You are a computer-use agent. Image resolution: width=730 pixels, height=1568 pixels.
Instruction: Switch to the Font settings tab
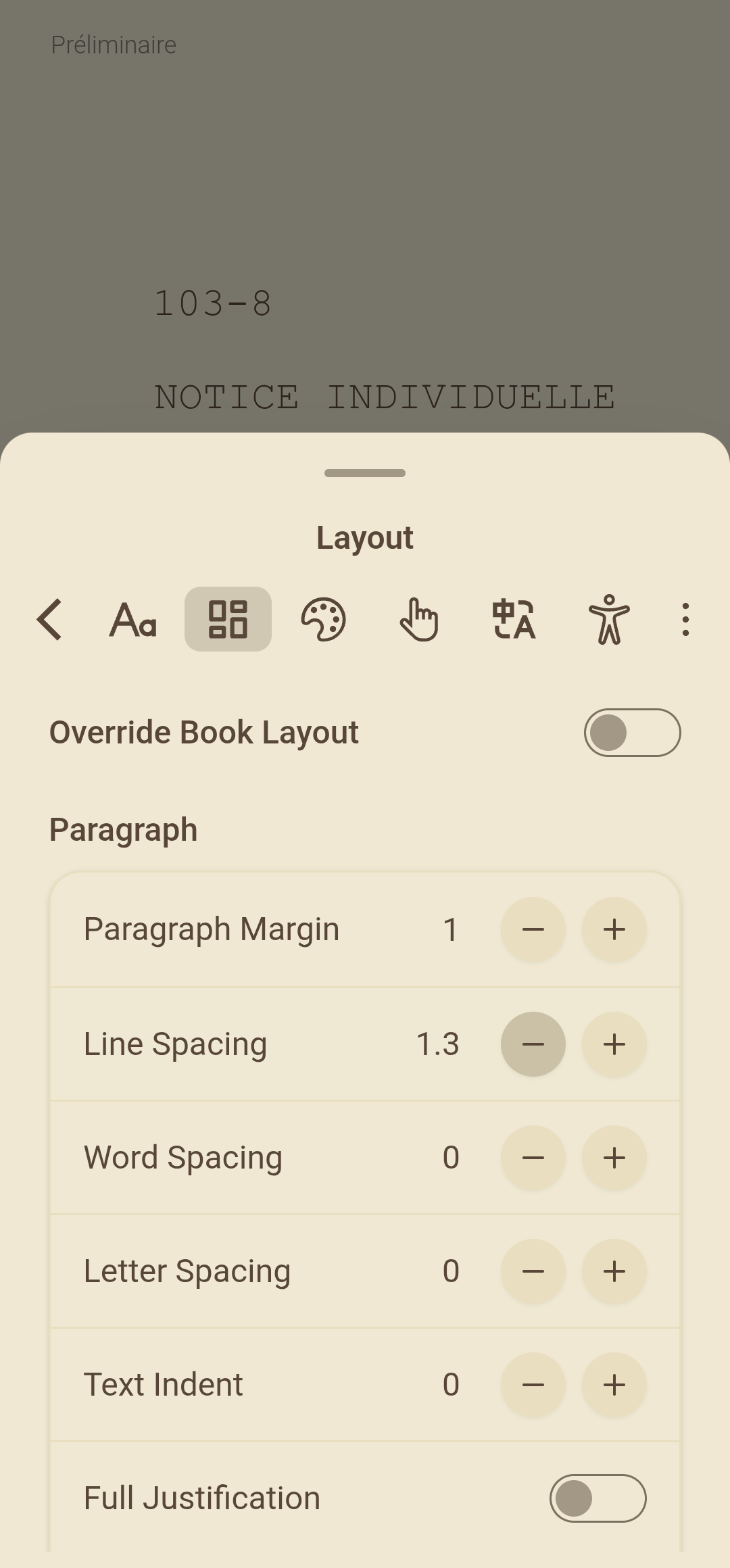(x=133, y=619)
